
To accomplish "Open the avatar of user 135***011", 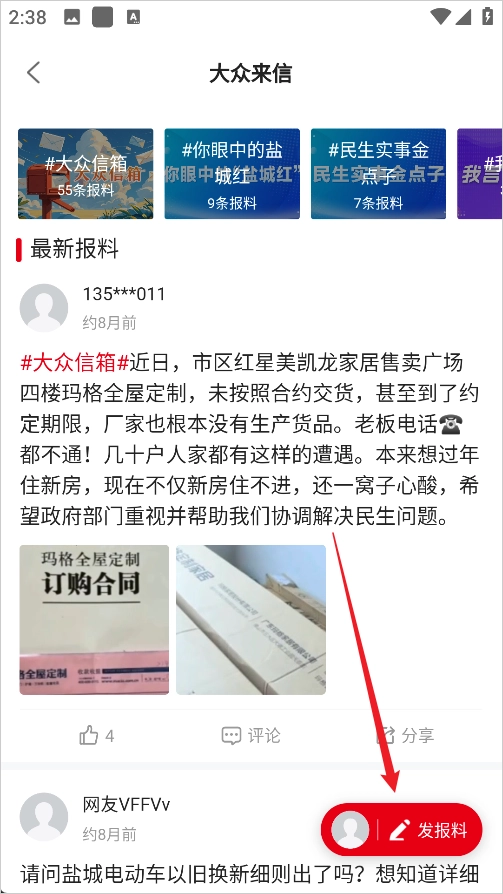I will coord(44,308).
